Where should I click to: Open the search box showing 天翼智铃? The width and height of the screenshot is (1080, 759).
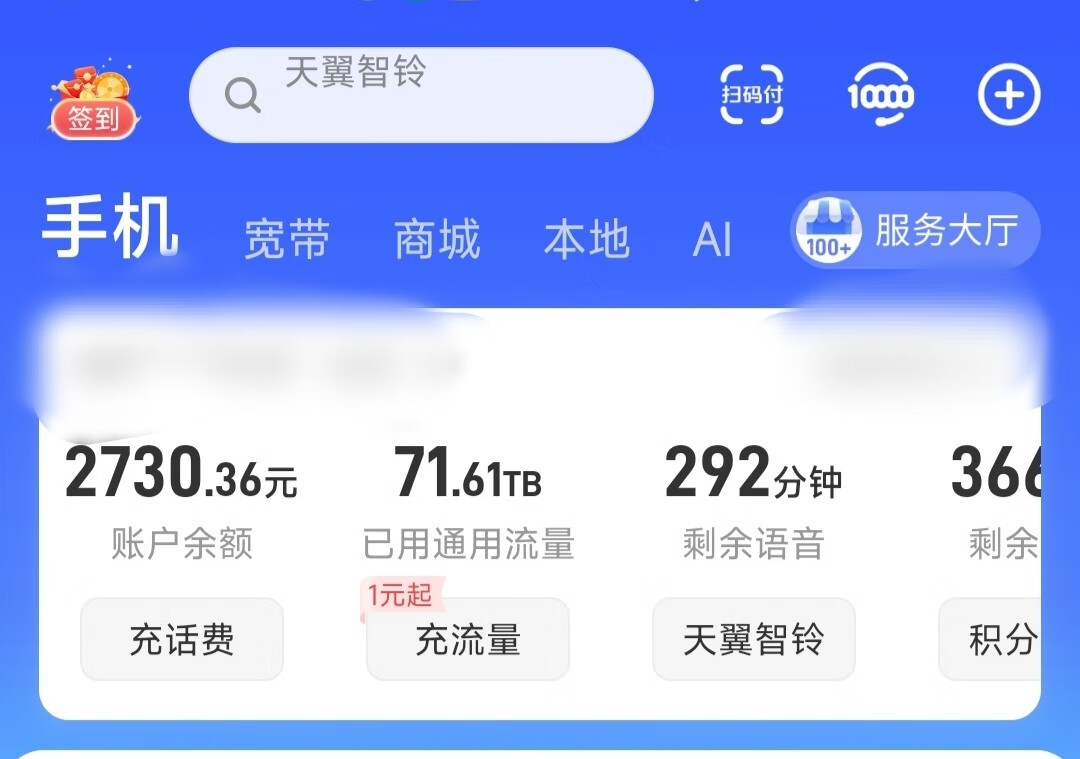pos(420,95)
